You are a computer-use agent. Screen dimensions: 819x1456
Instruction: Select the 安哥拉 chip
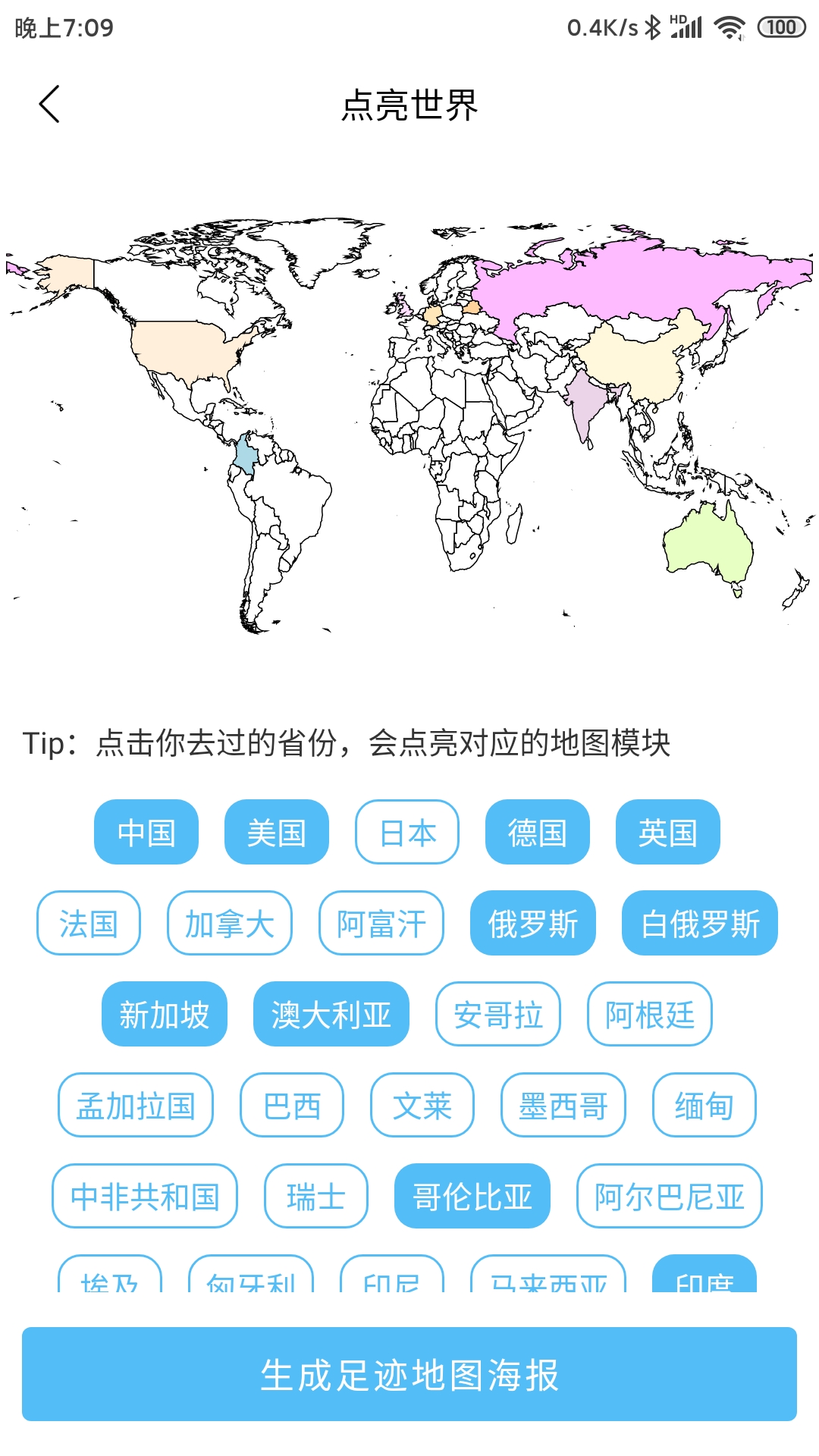pyautogui.click(x=498, y=1015)
